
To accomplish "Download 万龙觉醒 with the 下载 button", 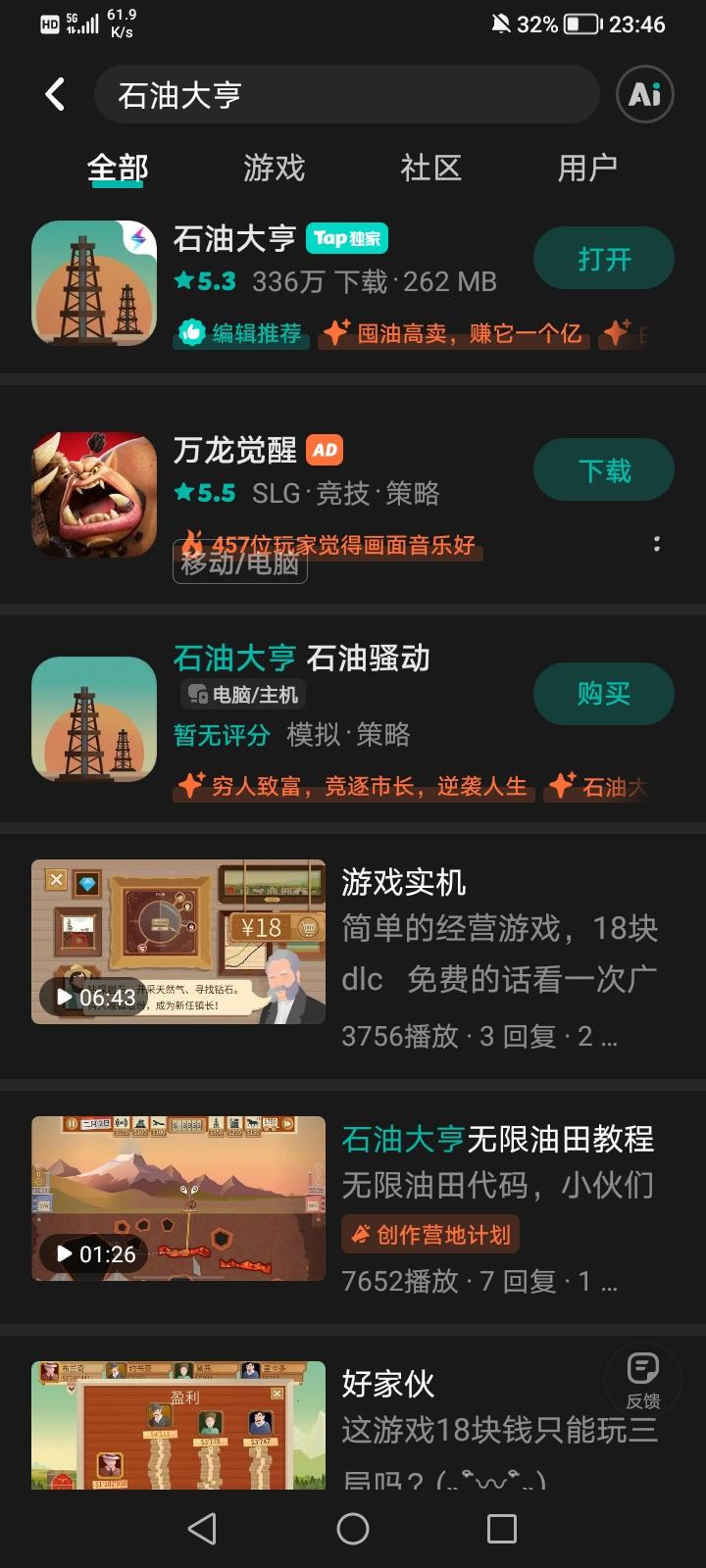I will coord(603,470).
